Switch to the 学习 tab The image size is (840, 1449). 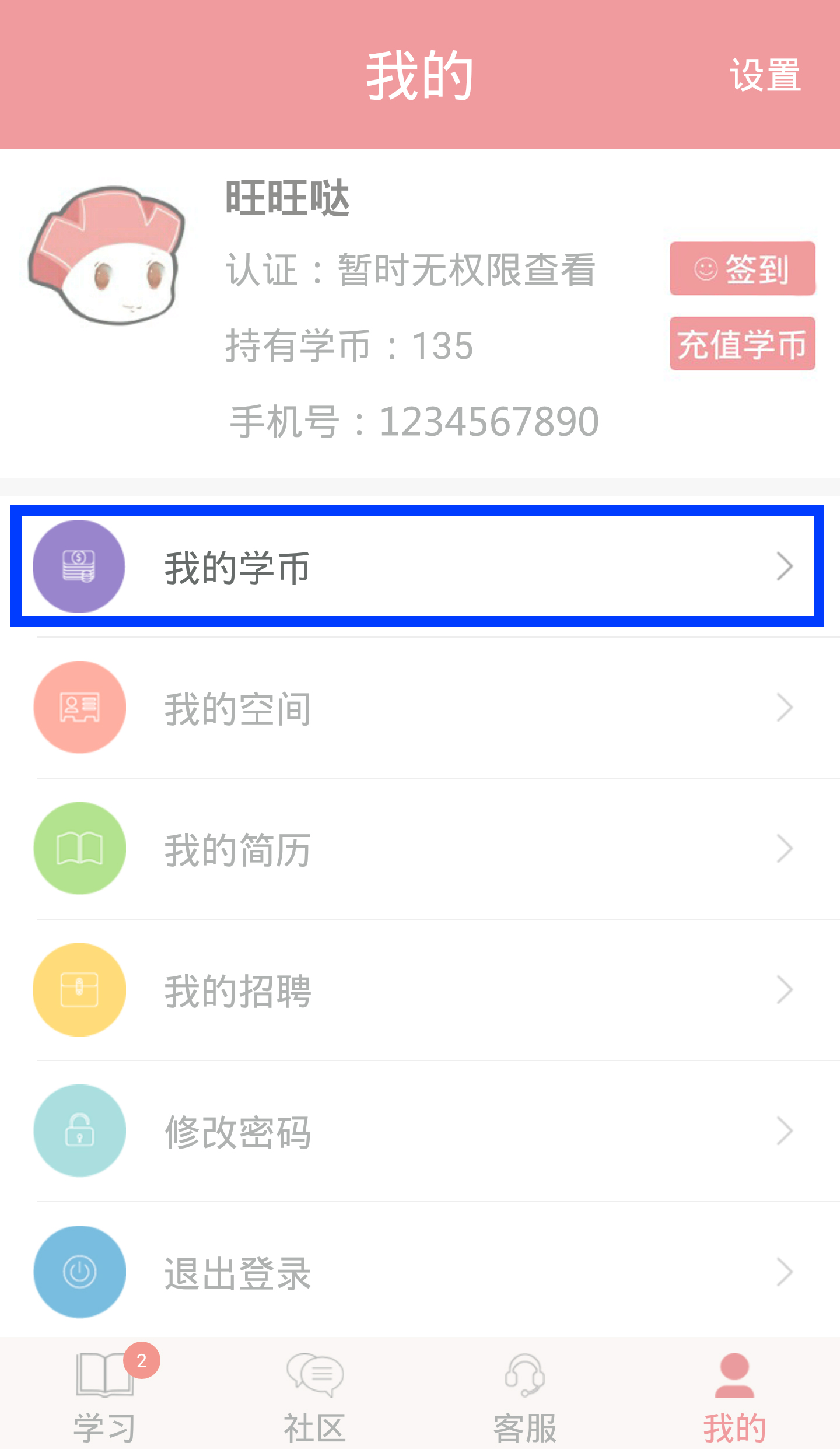[x=105, y=1395]
